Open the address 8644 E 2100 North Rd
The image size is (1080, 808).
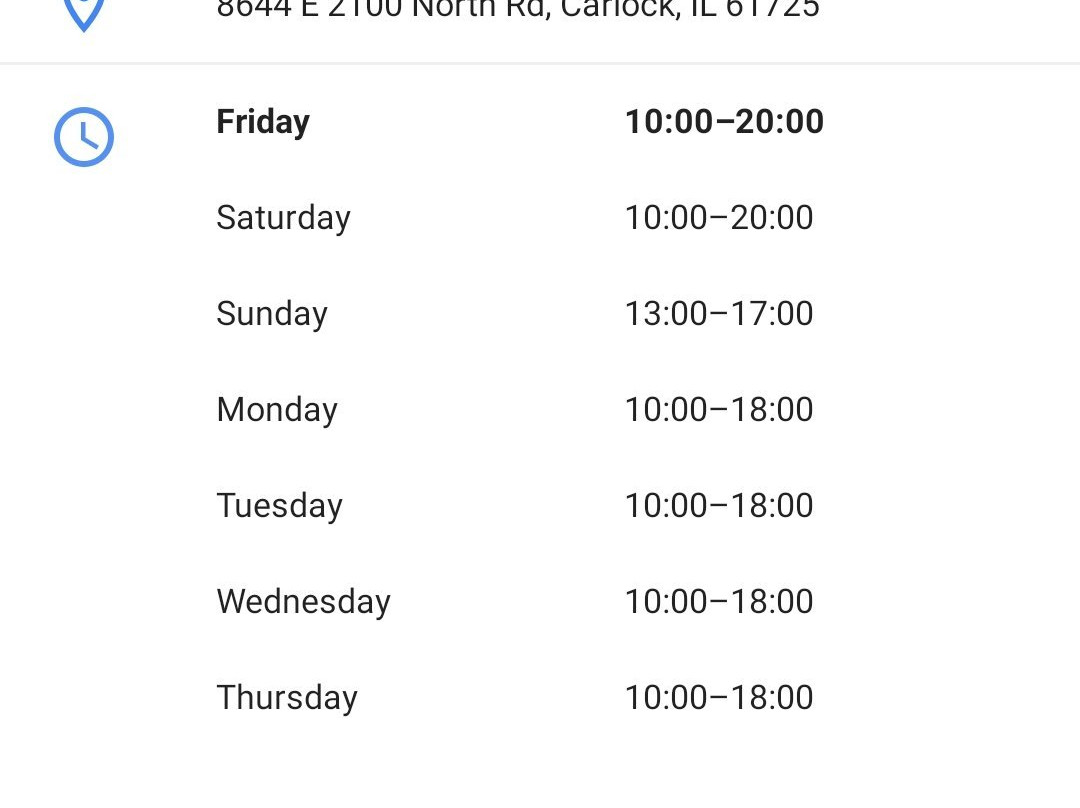pos(518,10)
